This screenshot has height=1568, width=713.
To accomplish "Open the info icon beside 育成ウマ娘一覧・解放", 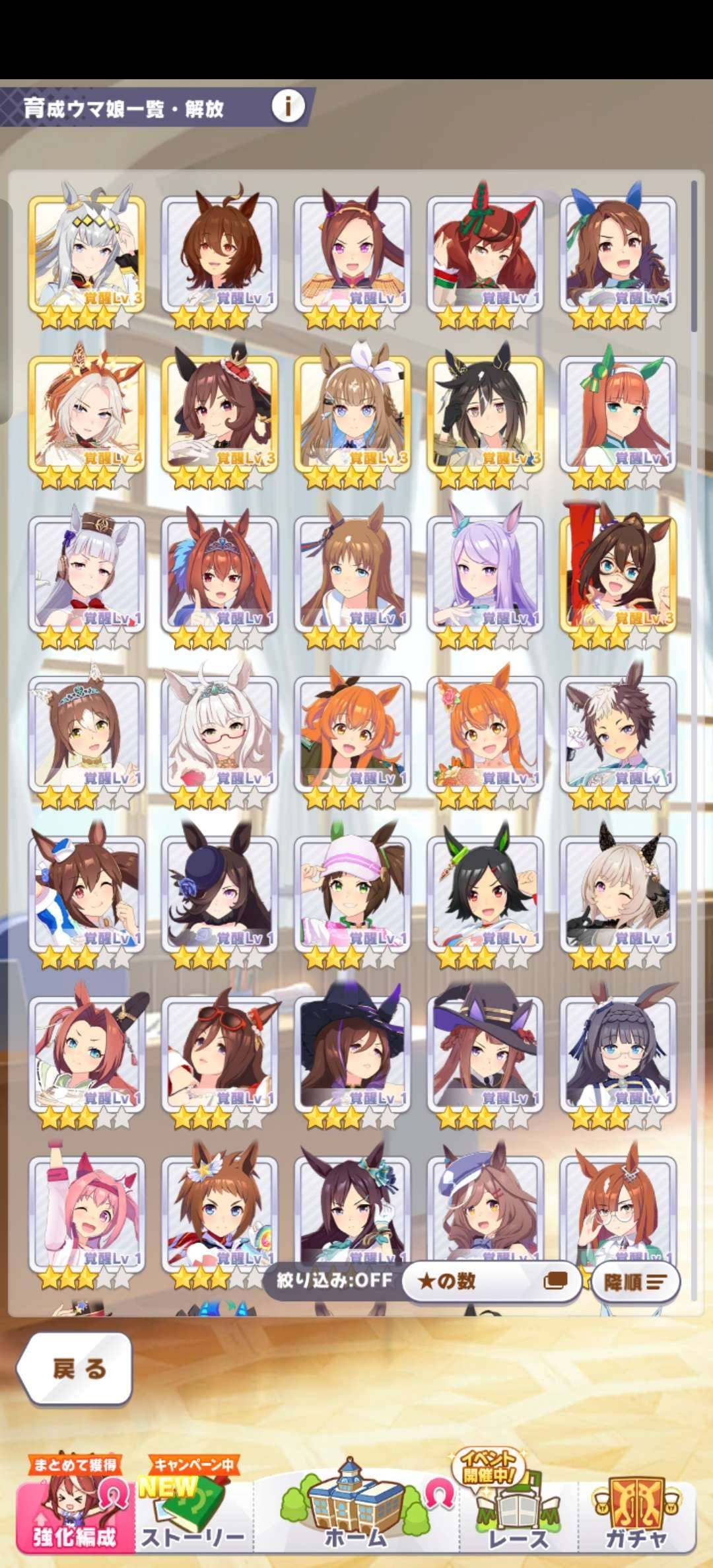I will point(288,106).
